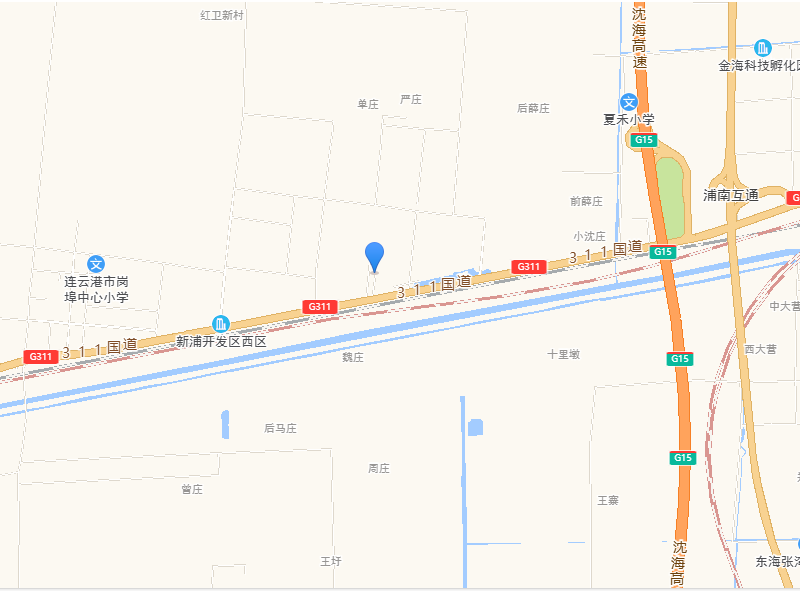Open the 新浦开发区西区 place marker
The height and width of the screenshot is (591, 800).
[x=221, y=324]
